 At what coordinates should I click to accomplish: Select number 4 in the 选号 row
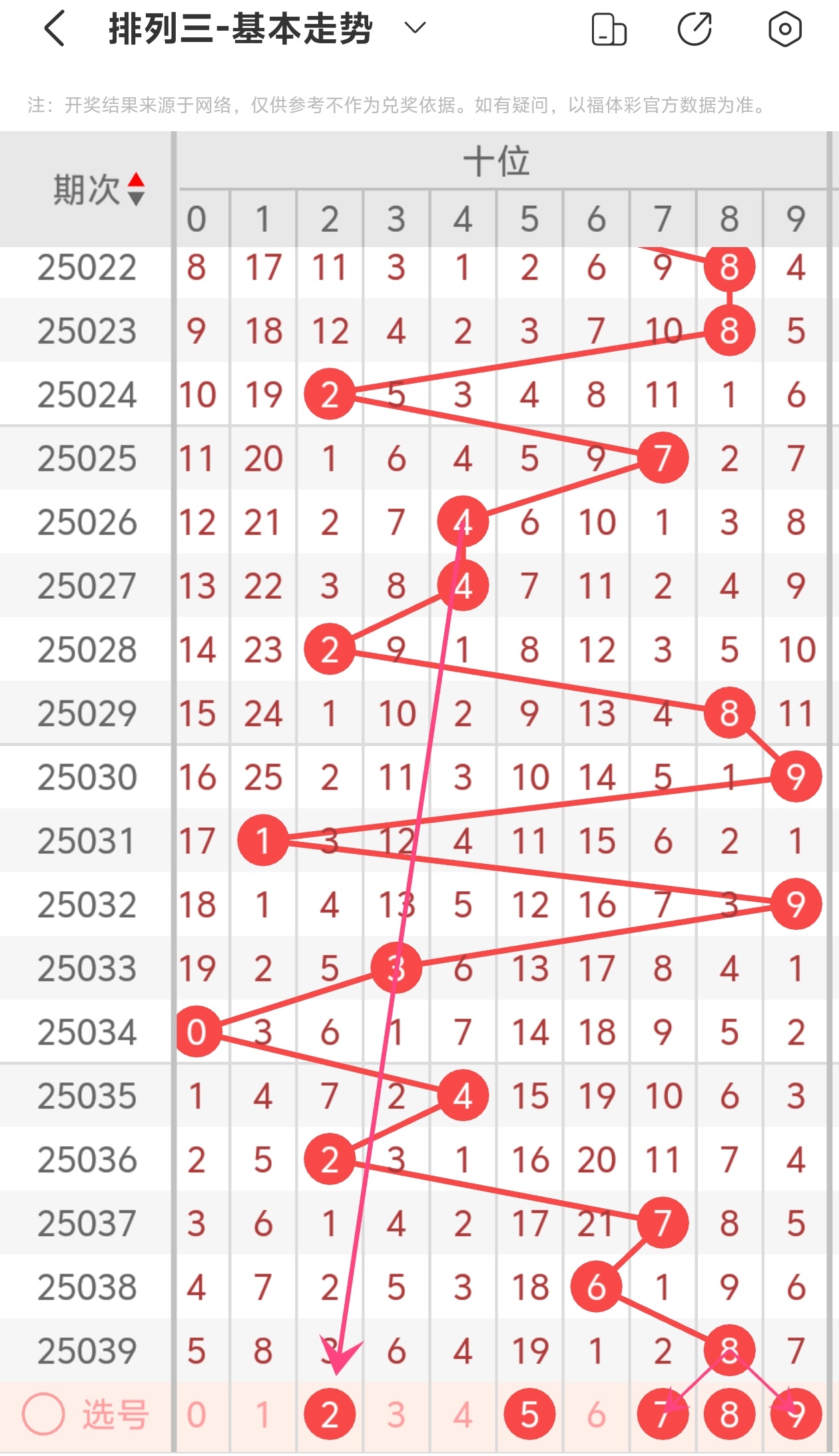463,1414
